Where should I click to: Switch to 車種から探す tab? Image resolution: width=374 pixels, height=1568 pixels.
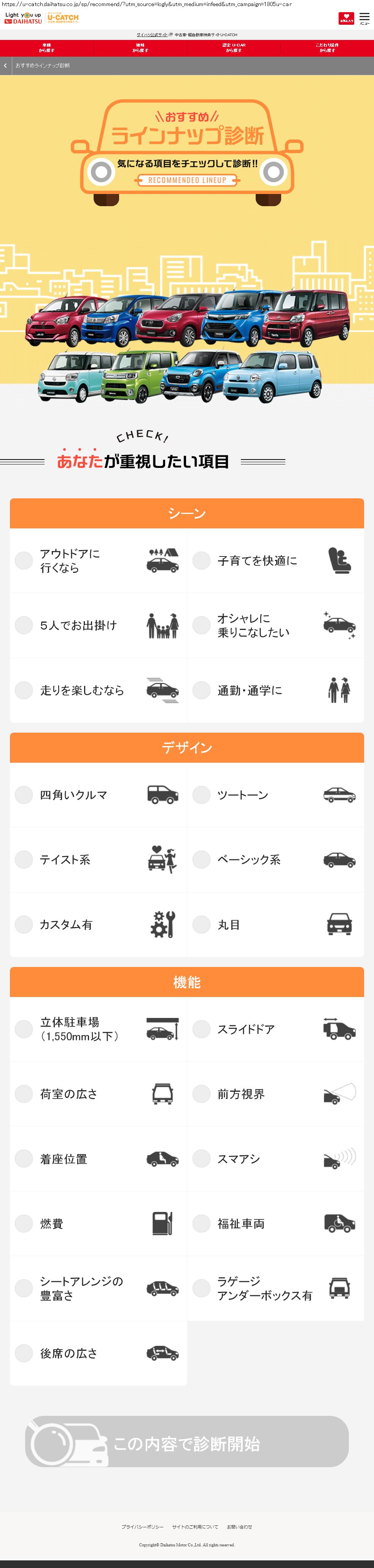point(47,48)
